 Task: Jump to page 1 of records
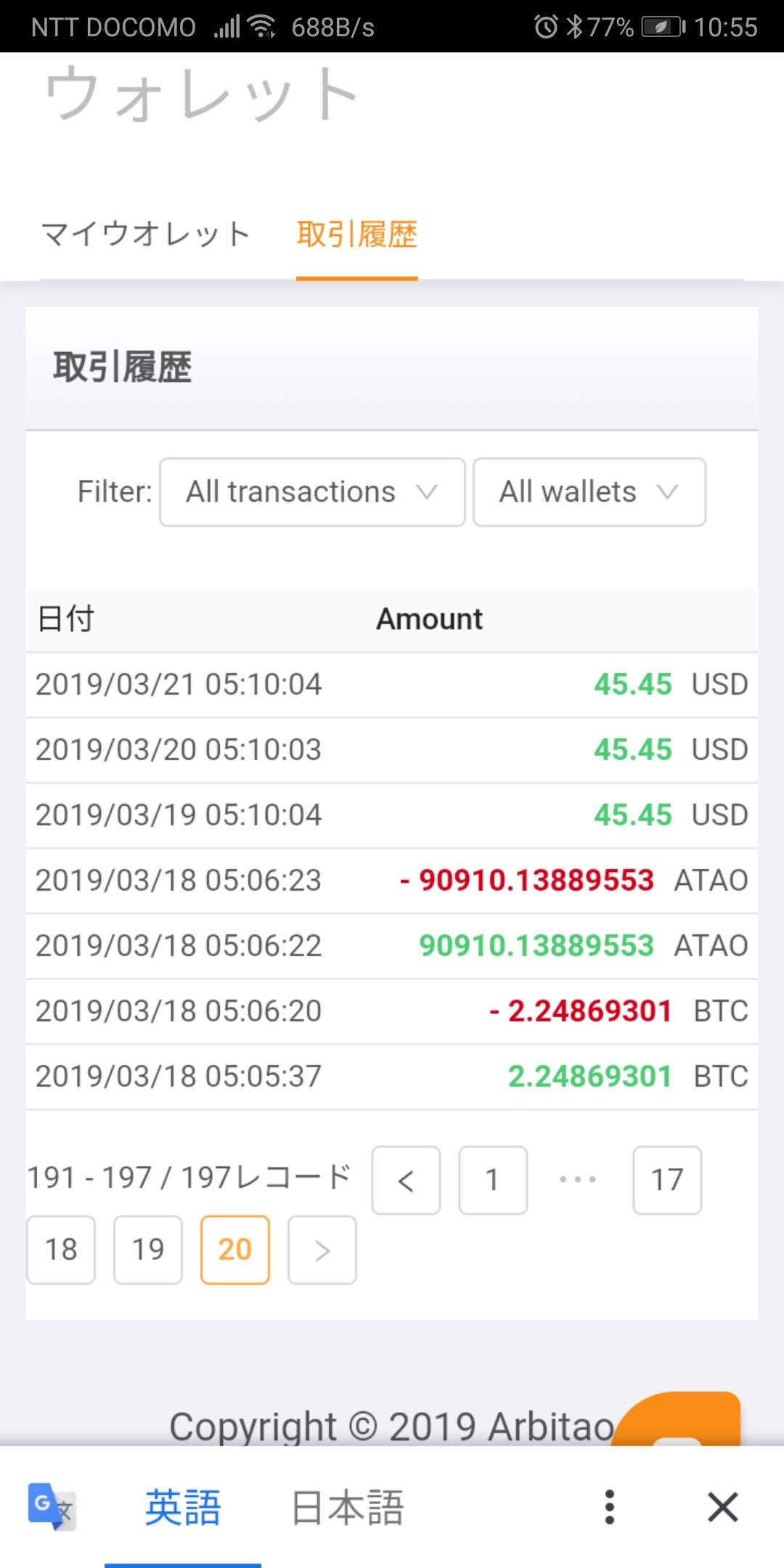(492, 1180)
